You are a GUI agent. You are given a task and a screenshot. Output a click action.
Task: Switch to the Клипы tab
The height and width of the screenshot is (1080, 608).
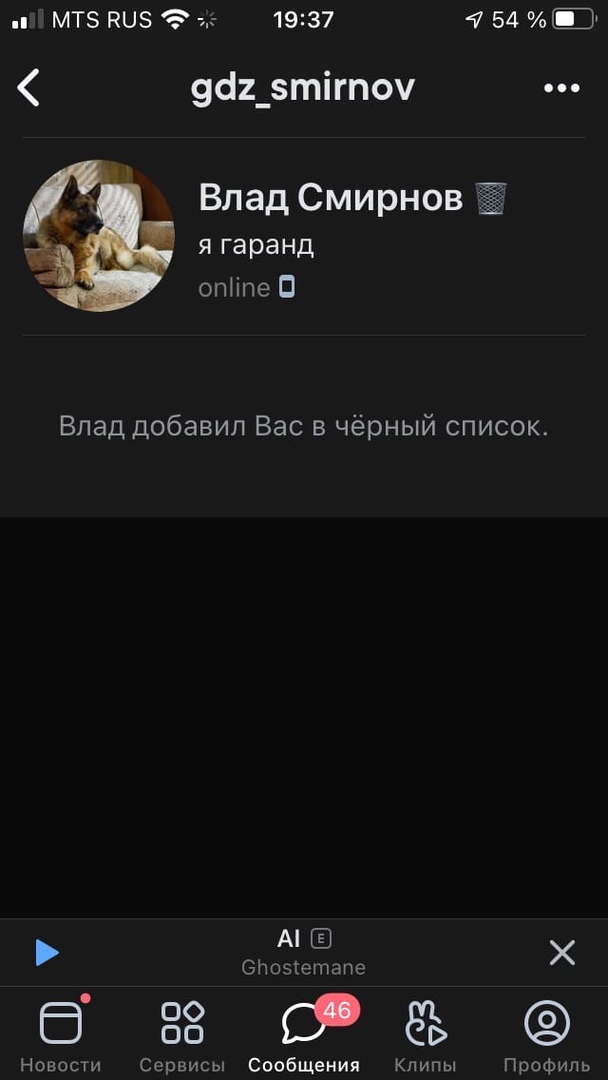pos(425,1035)
